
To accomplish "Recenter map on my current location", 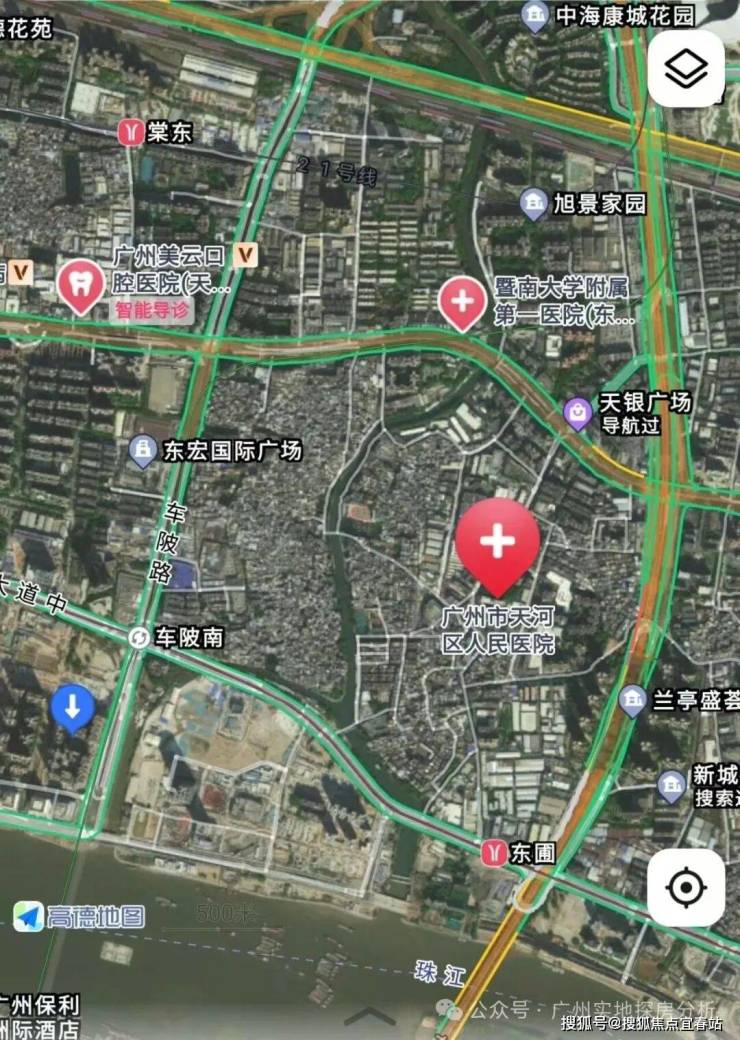I will point(686,887).
